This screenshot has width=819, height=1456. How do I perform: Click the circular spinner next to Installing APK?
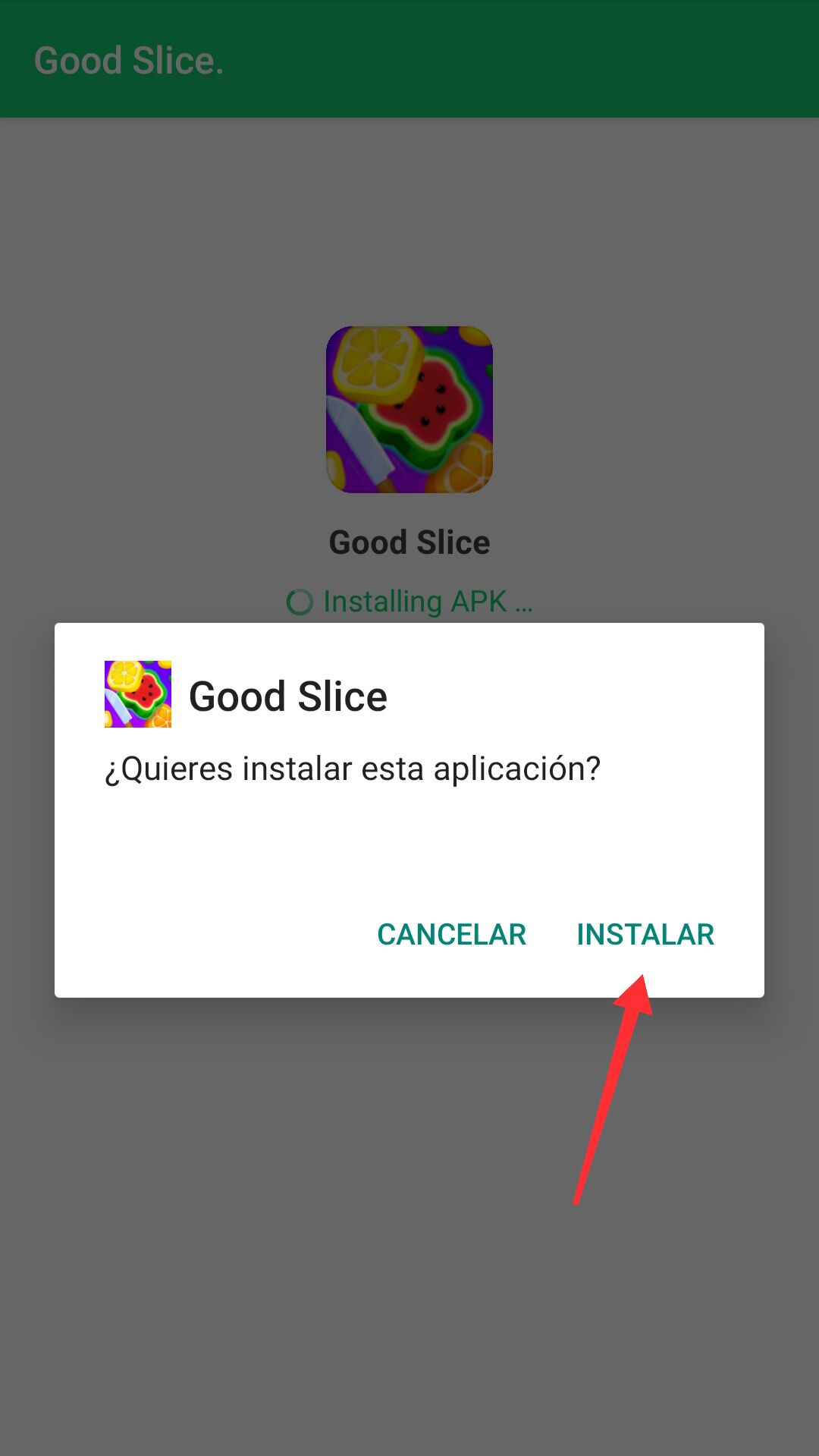(x=300, y=600)
